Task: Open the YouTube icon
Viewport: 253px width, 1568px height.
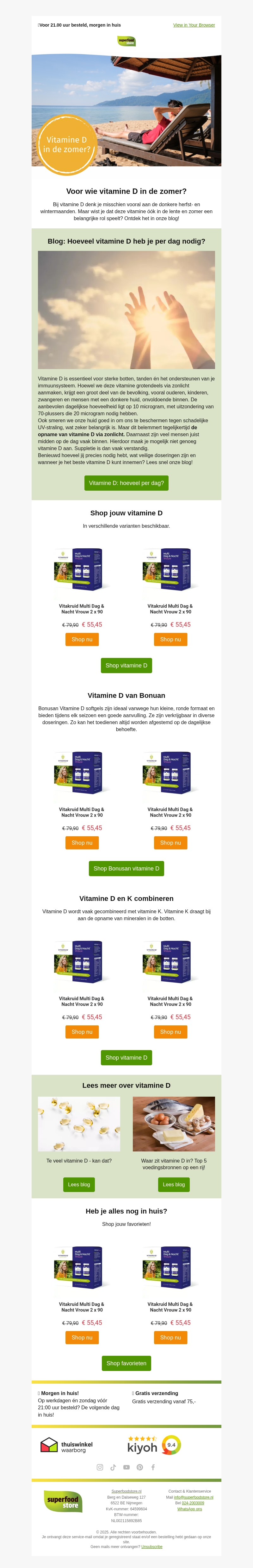Action: [x=126, y=1467]
